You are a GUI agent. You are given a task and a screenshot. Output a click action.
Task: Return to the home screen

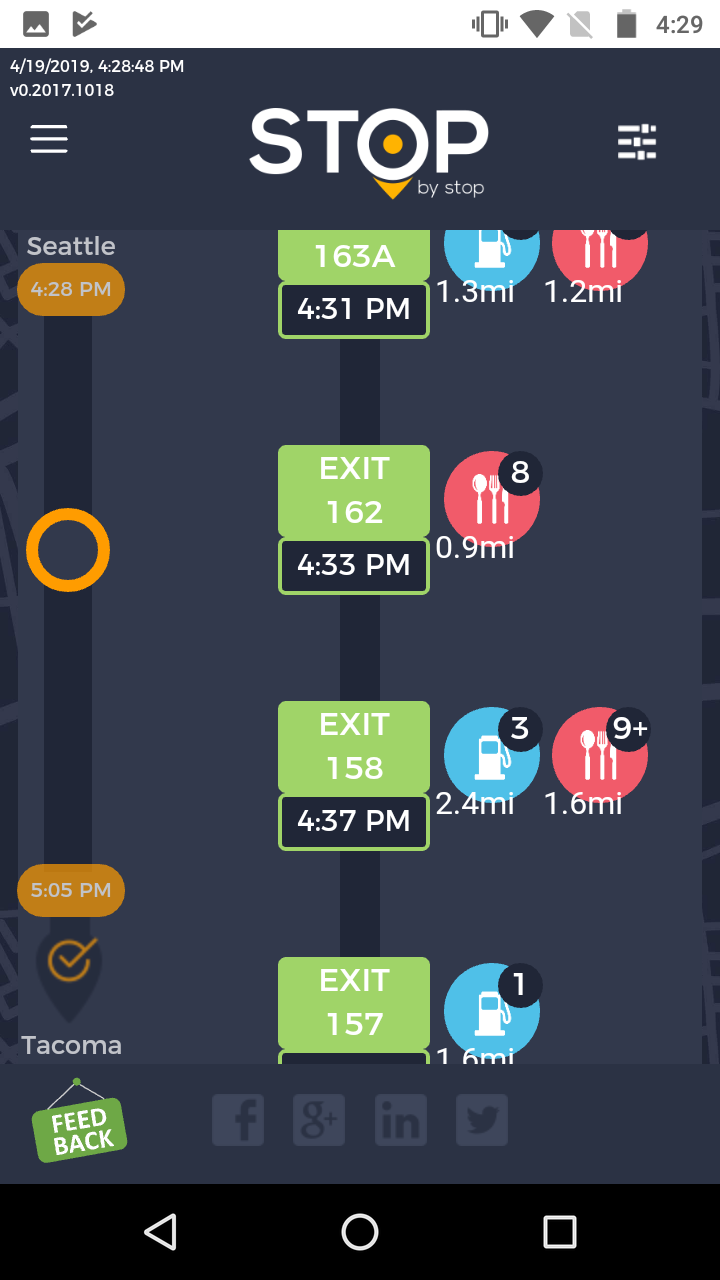[360, 1232]
